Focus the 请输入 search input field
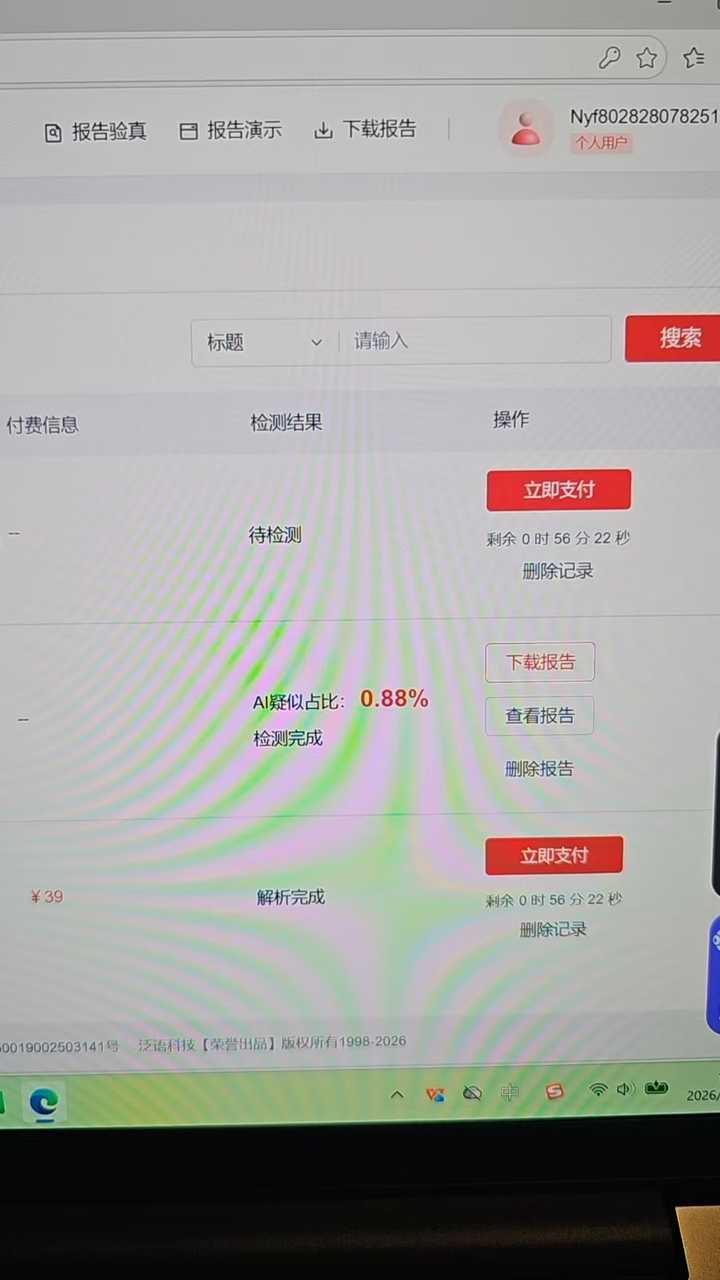720x1280 pixels. coord(475,341)
